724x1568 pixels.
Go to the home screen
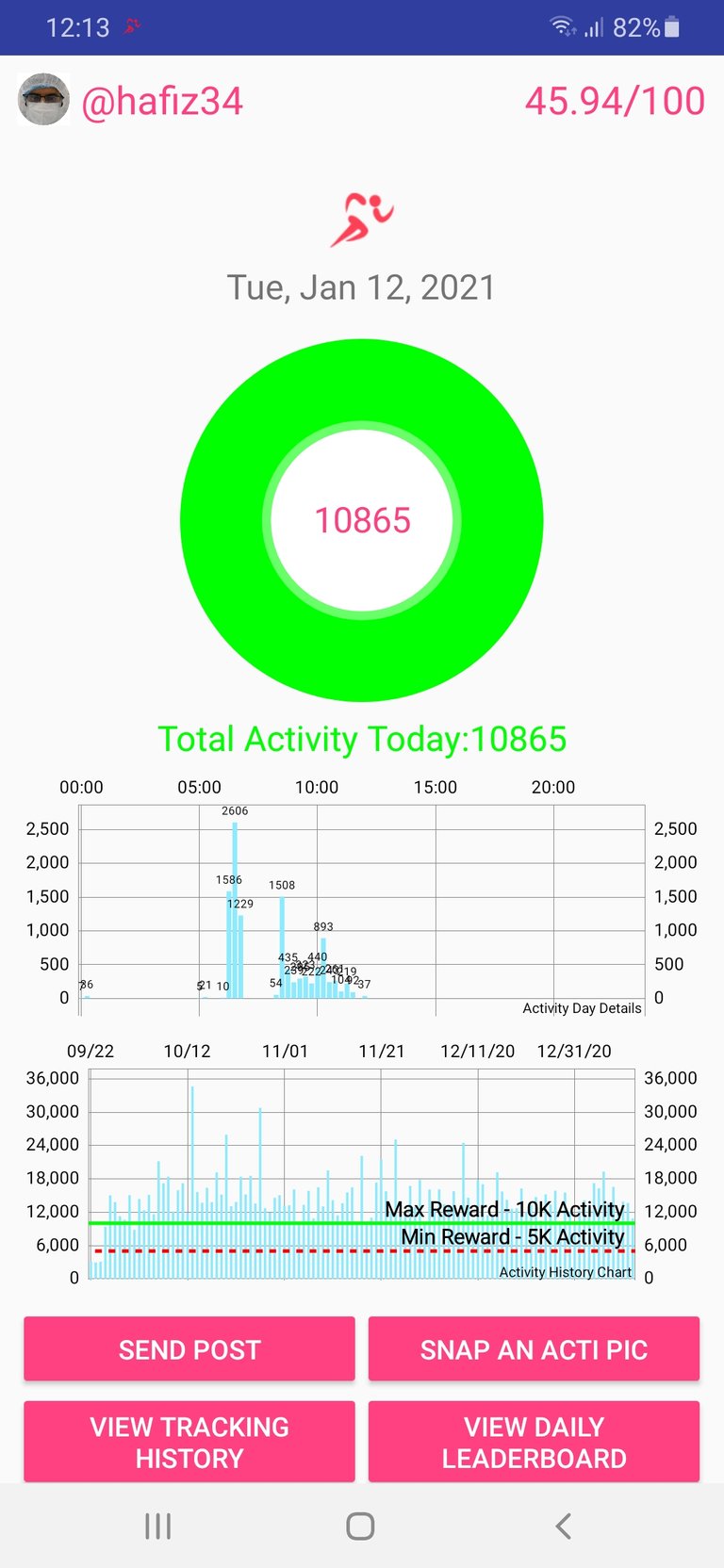pos(360,1526)
